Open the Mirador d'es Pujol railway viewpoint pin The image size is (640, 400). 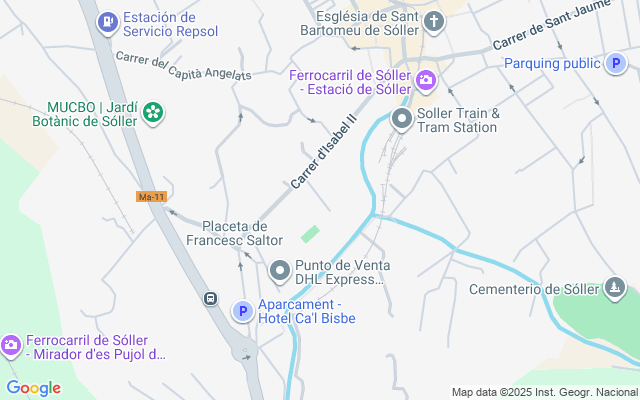tap(11, 345)
